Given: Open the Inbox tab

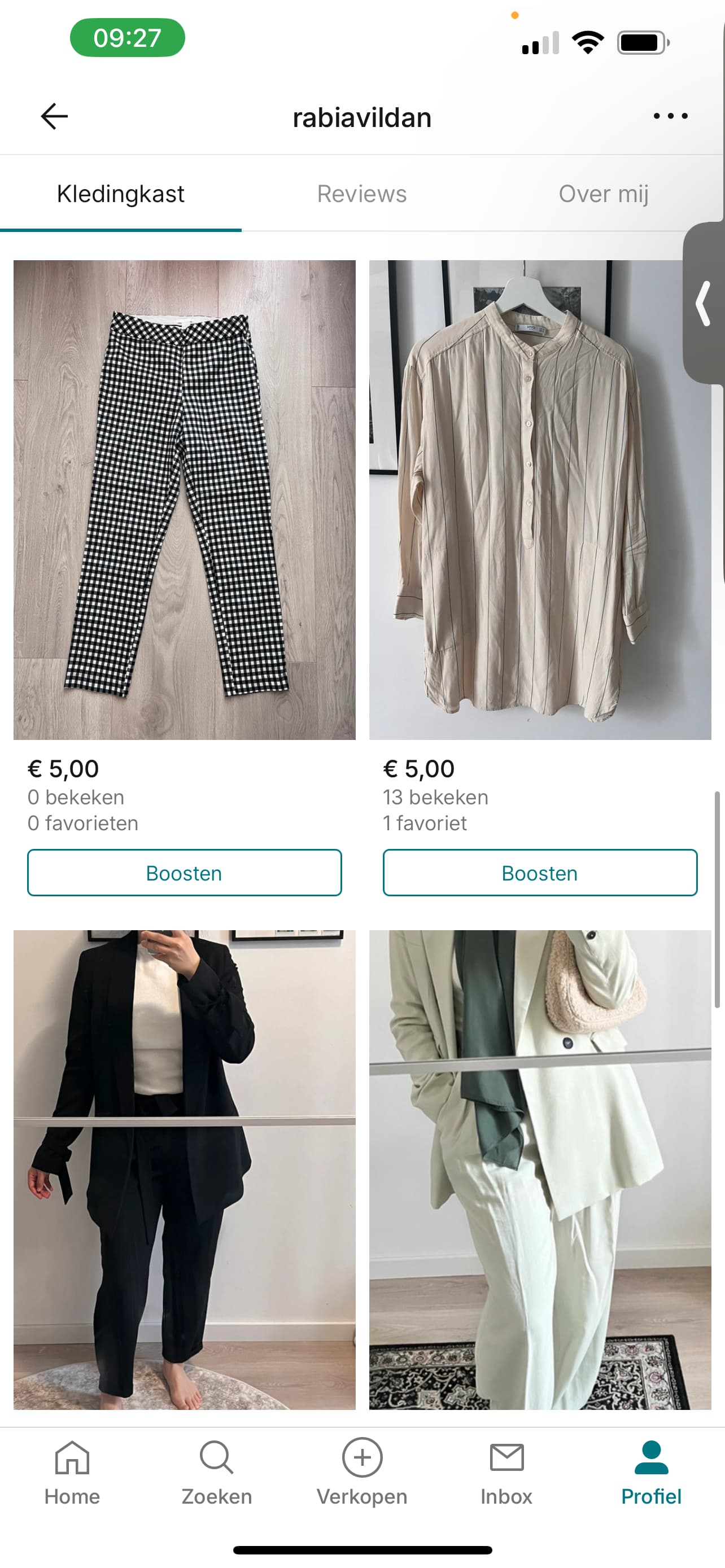Looking at the screenshot, I should 506,1473.
